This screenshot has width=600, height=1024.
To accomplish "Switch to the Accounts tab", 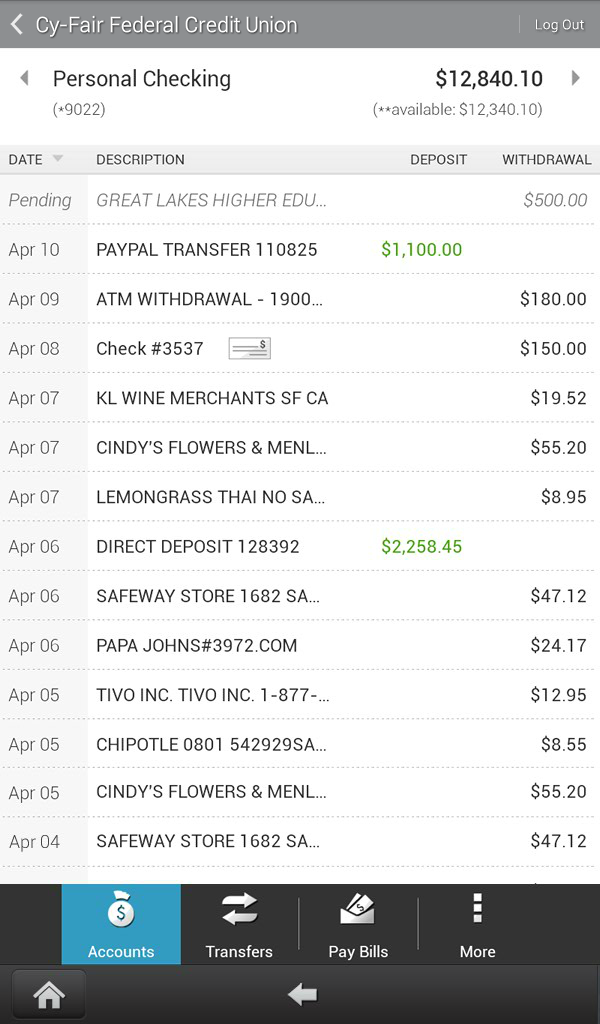I will 121,924.
